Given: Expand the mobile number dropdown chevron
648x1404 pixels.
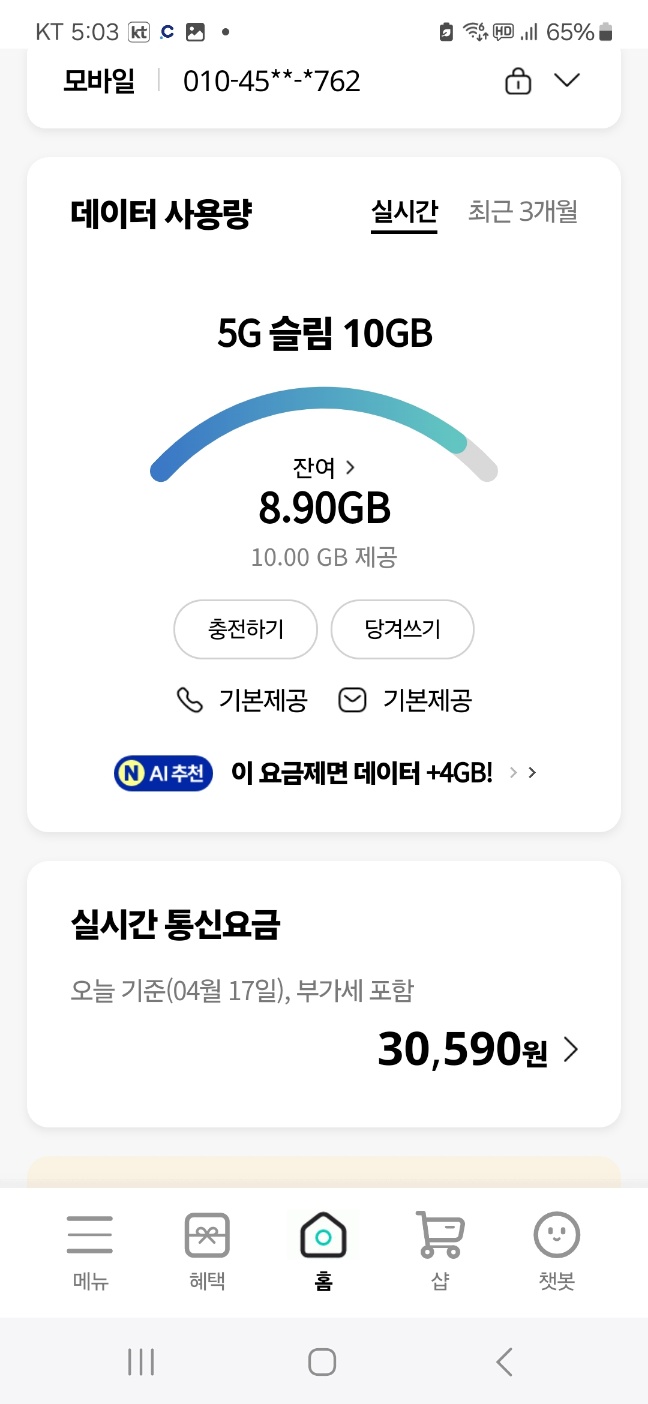Looking at the screenshot, I should point(567,81).
